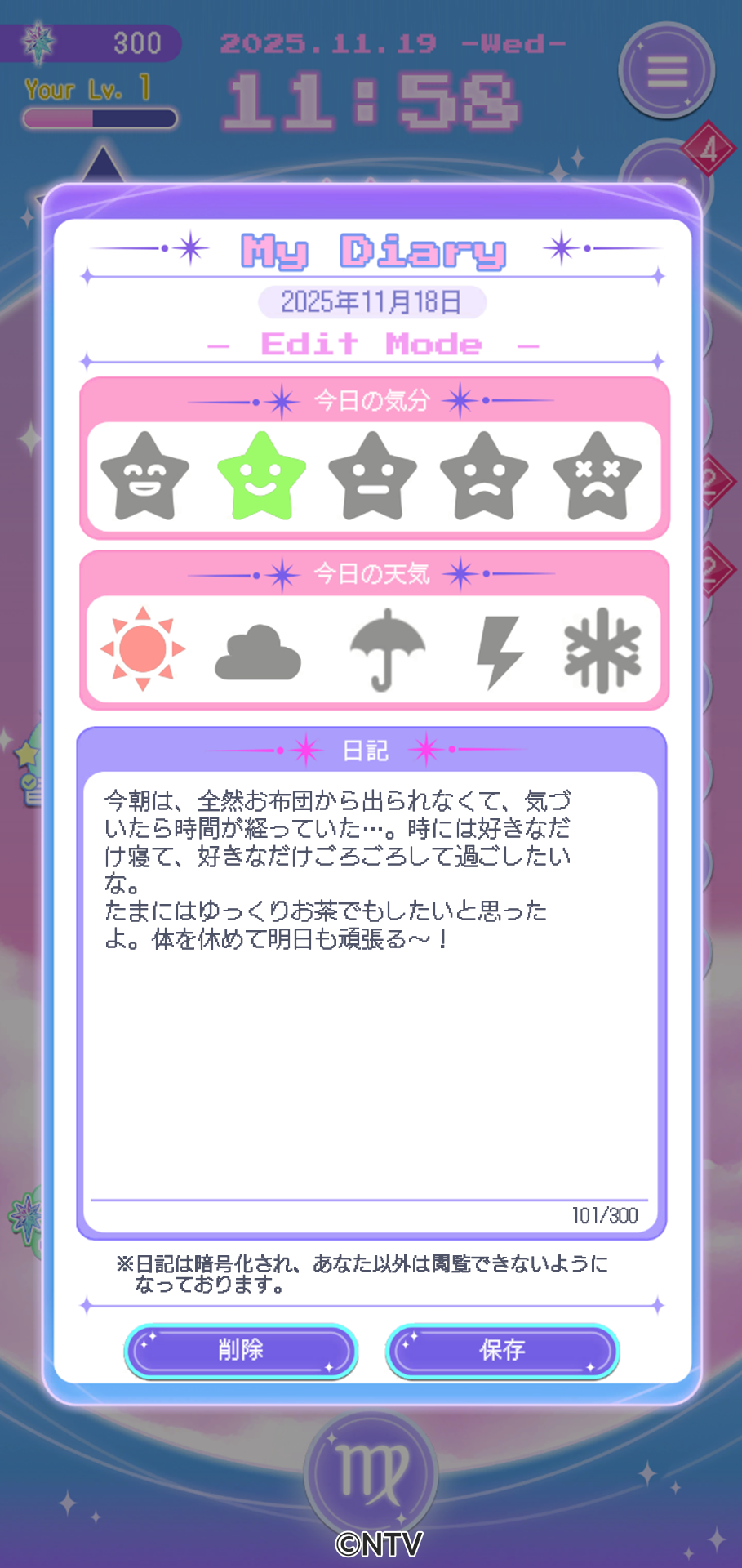Select the green smiling star mood
Viewport: 742px width, 1568px height.
click(261, 477)
